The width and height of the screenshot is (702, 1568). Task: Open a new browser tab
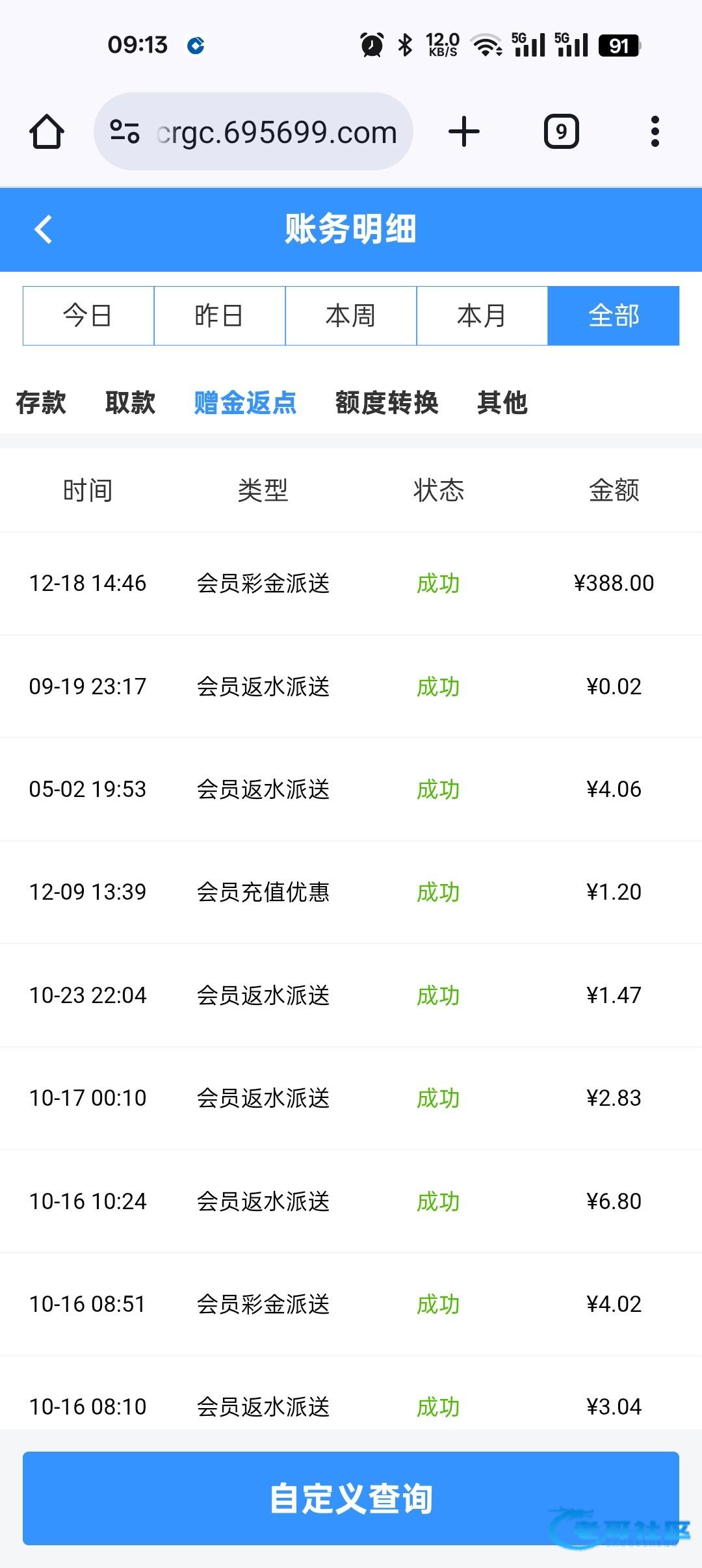pos(464,132)
